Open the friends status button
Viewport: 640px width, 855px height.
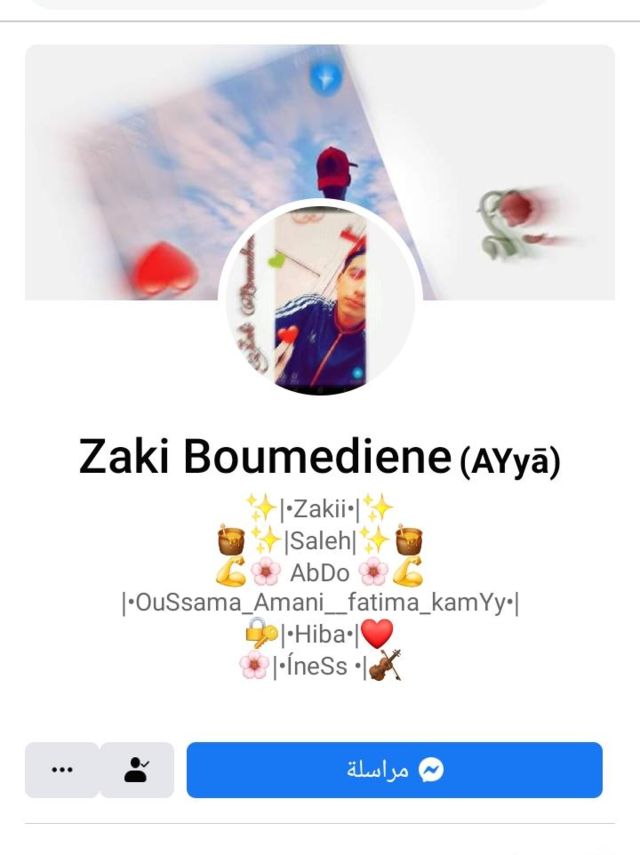coord(137,770)
